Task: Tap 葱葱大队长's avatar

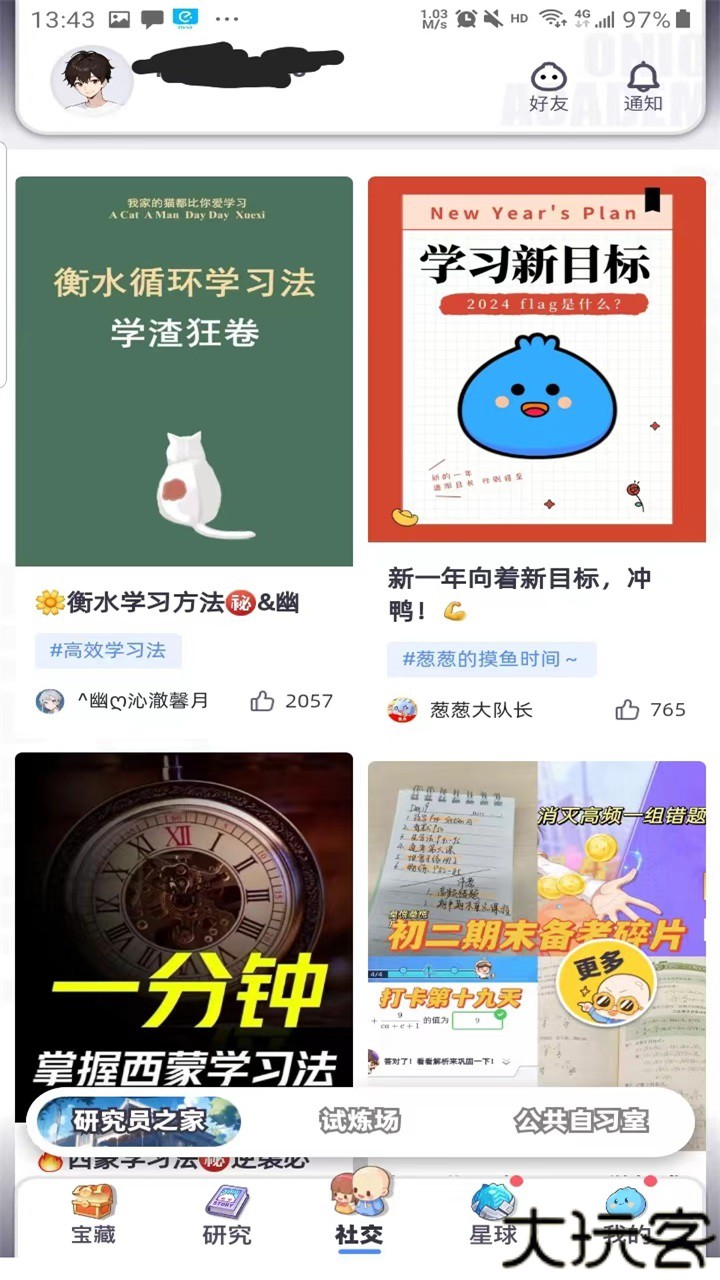Action: (x=402, y=710)
